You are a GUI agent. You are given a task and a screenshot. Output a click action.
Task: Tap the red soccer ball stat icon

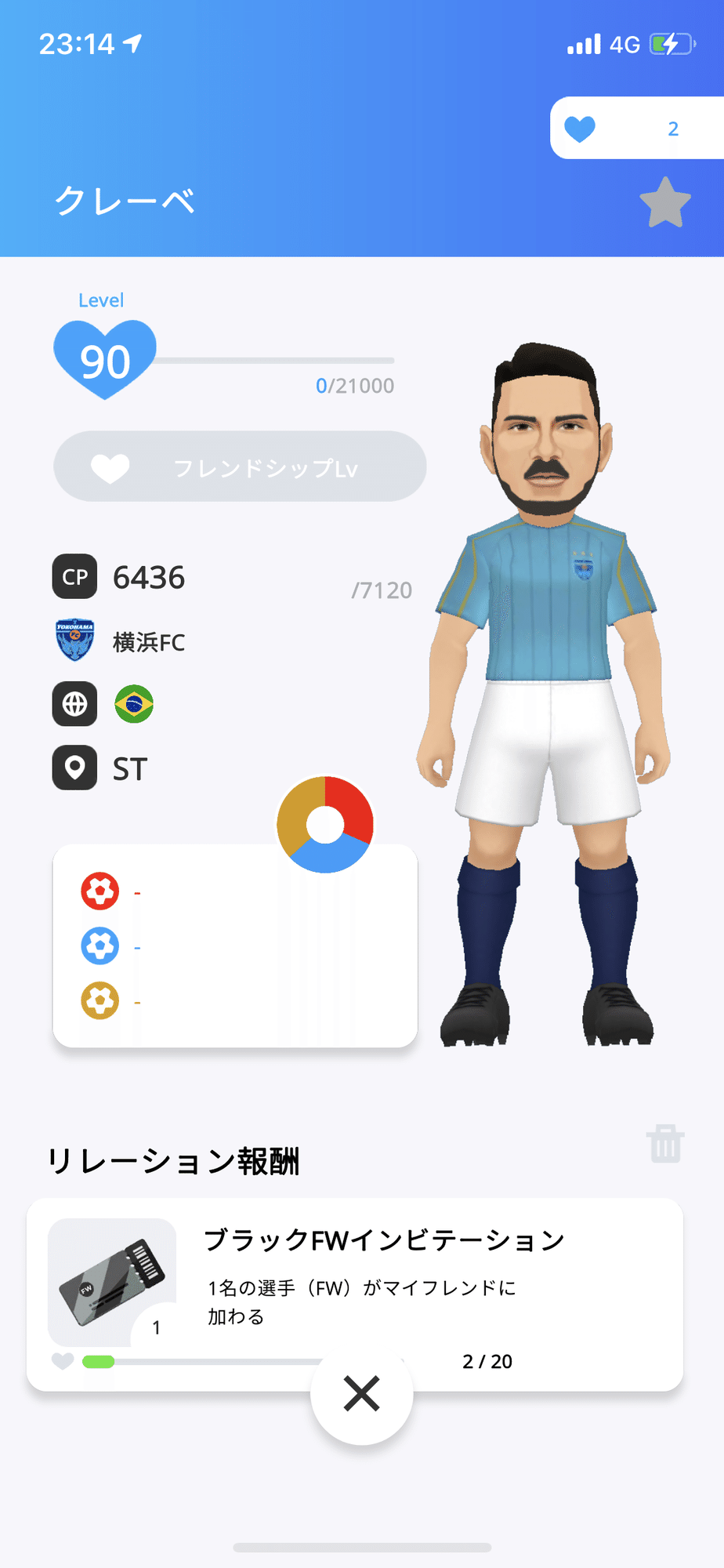coord(100,891)
